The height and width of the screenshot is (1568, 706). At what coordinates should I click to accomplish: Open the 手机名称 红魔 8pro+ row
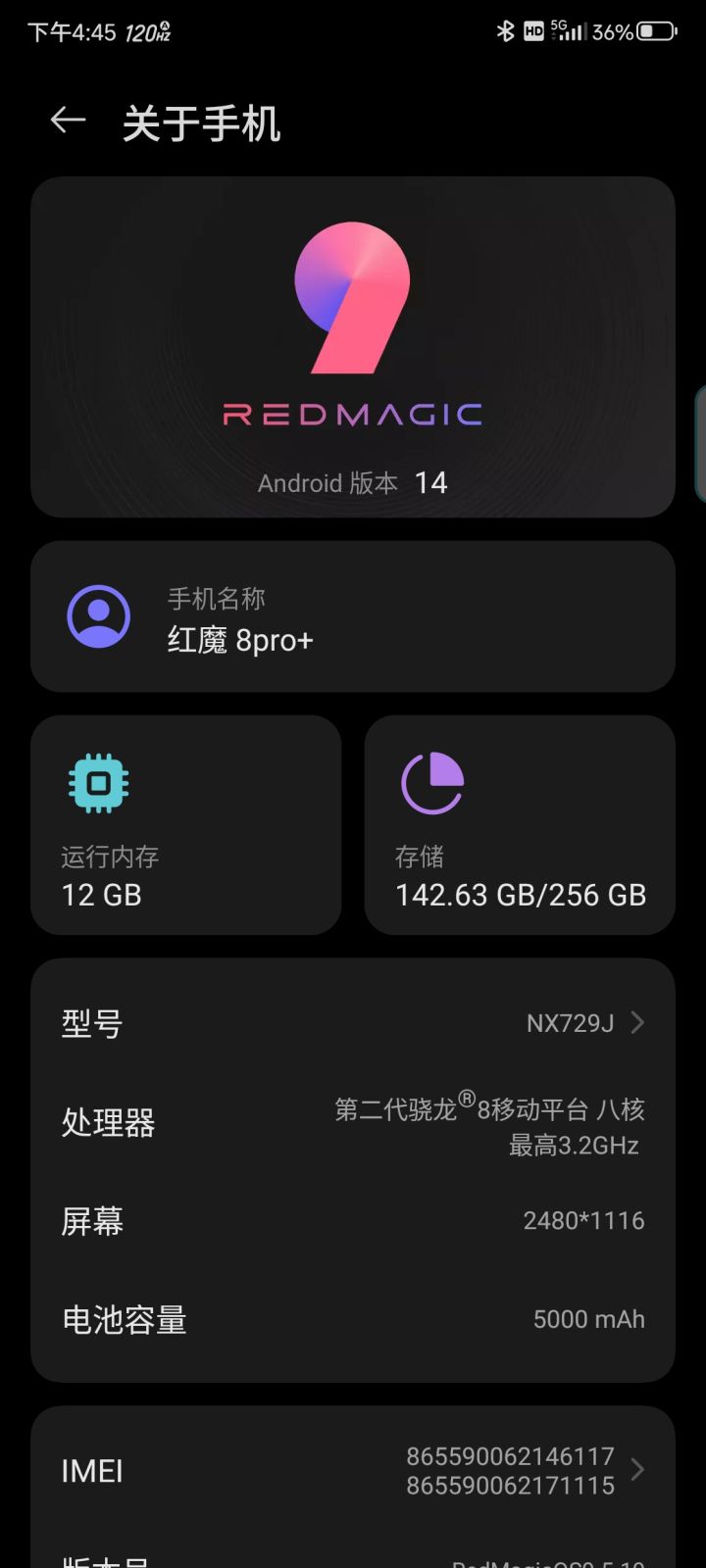click(352, 617)
